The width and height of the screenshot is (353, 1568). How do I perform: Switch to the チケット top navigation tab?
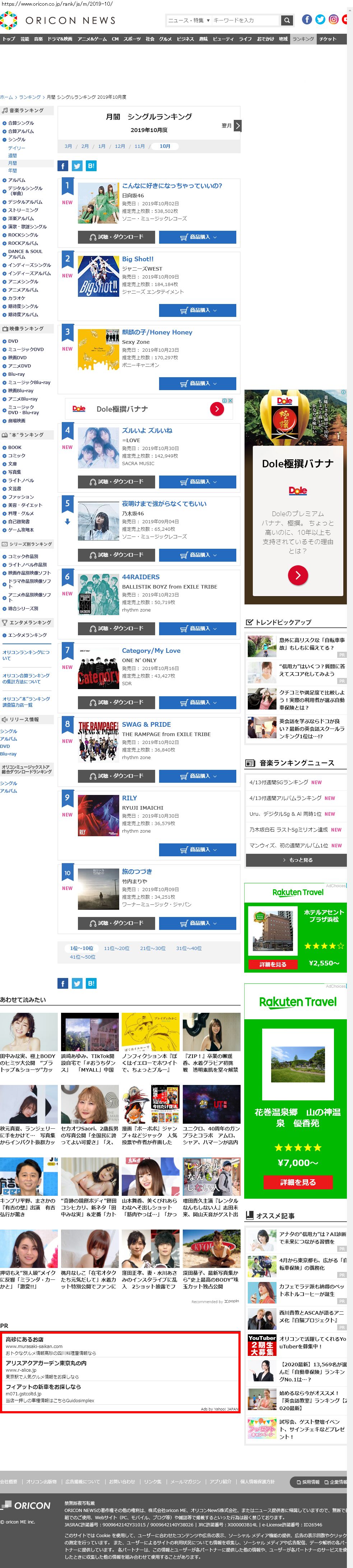pyautogui.click(x=328, y=39)
